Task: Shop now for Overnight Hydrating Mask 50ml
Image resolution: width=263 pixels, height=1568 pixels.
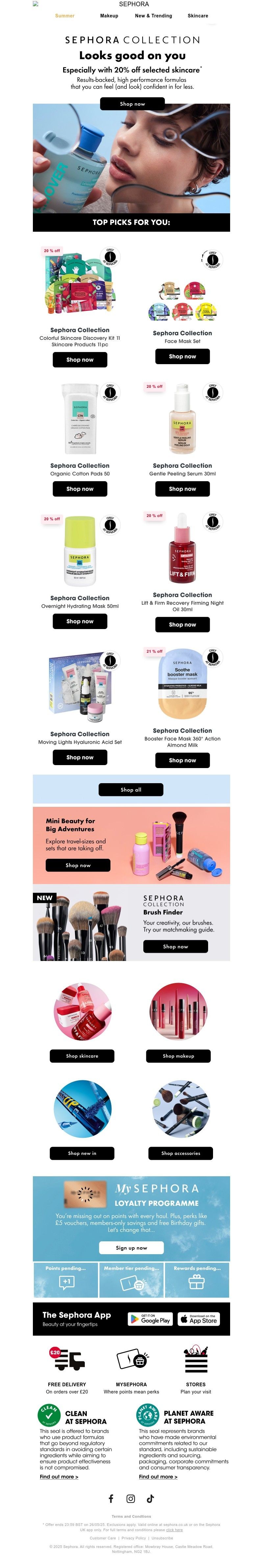Action: 80,621
